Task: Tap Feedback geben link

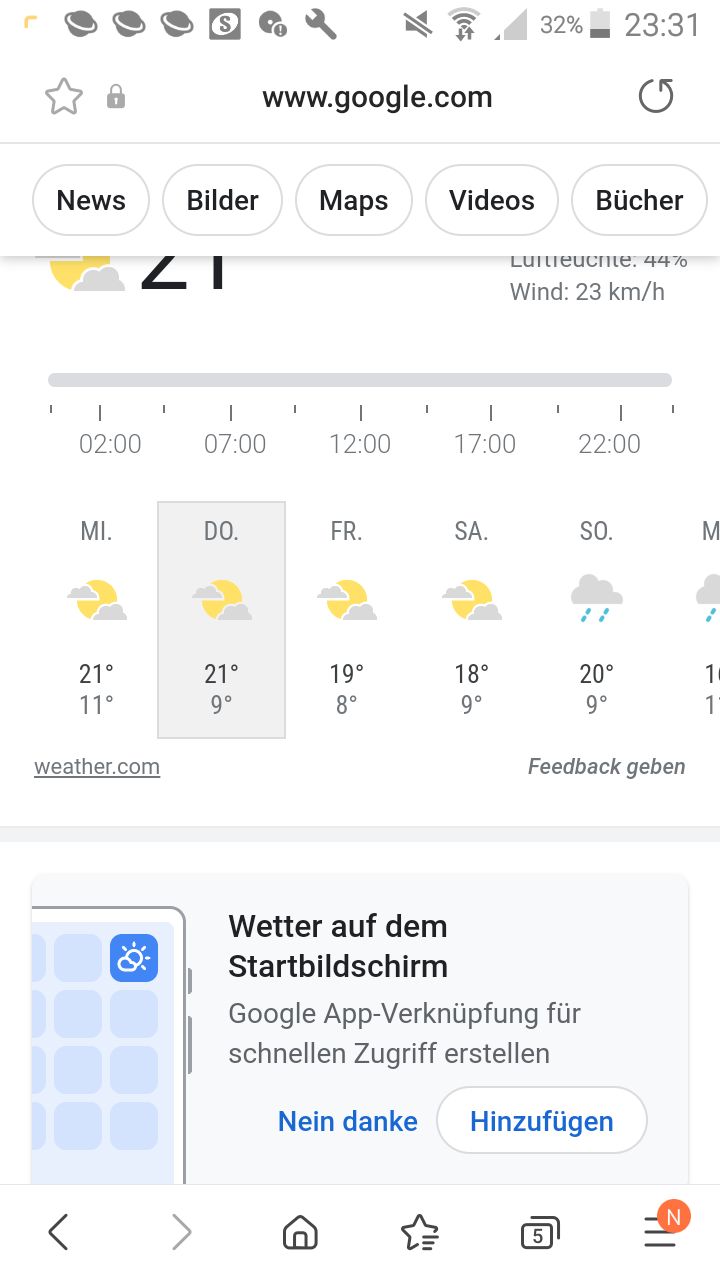Action: pyautogui.click(x=606, y=767)
